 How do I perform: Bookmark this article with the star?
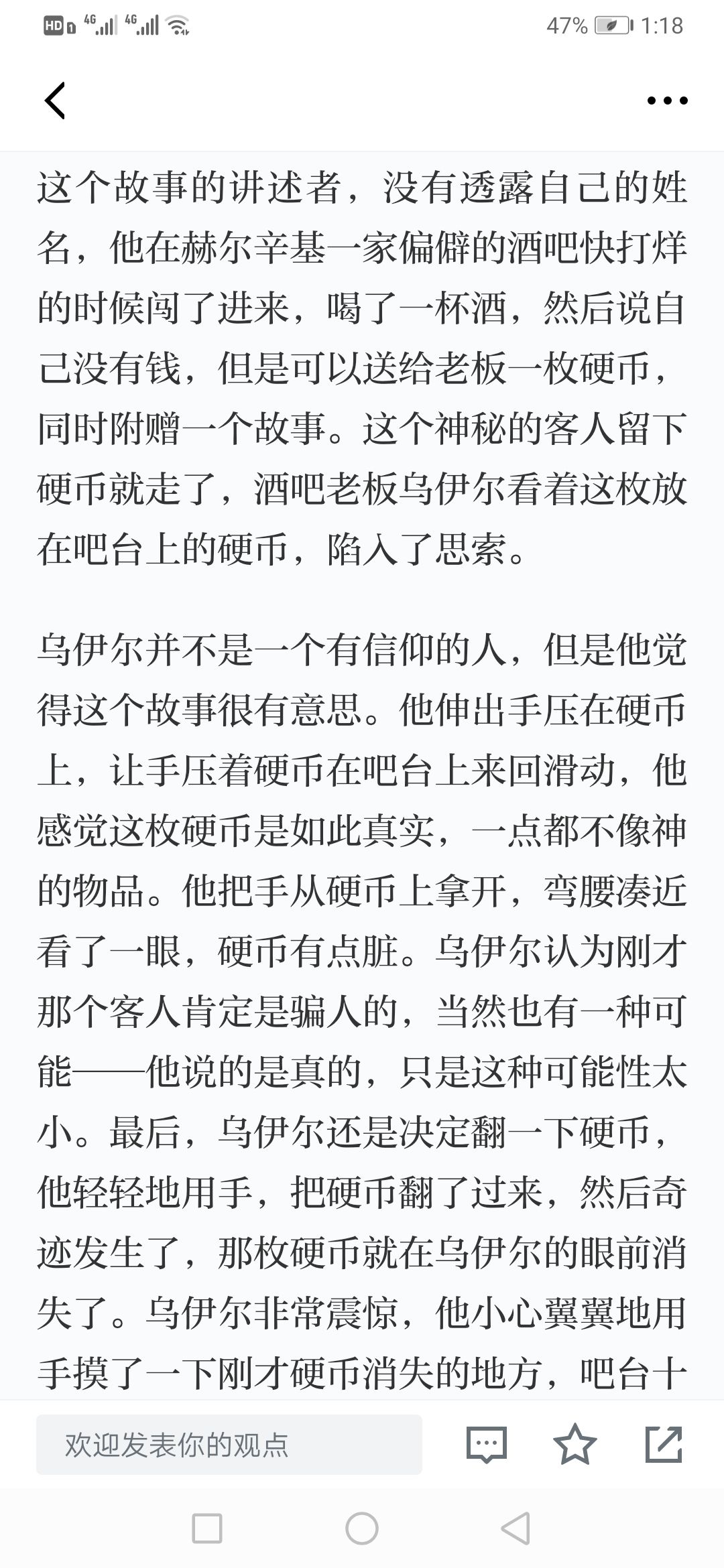575,1444
